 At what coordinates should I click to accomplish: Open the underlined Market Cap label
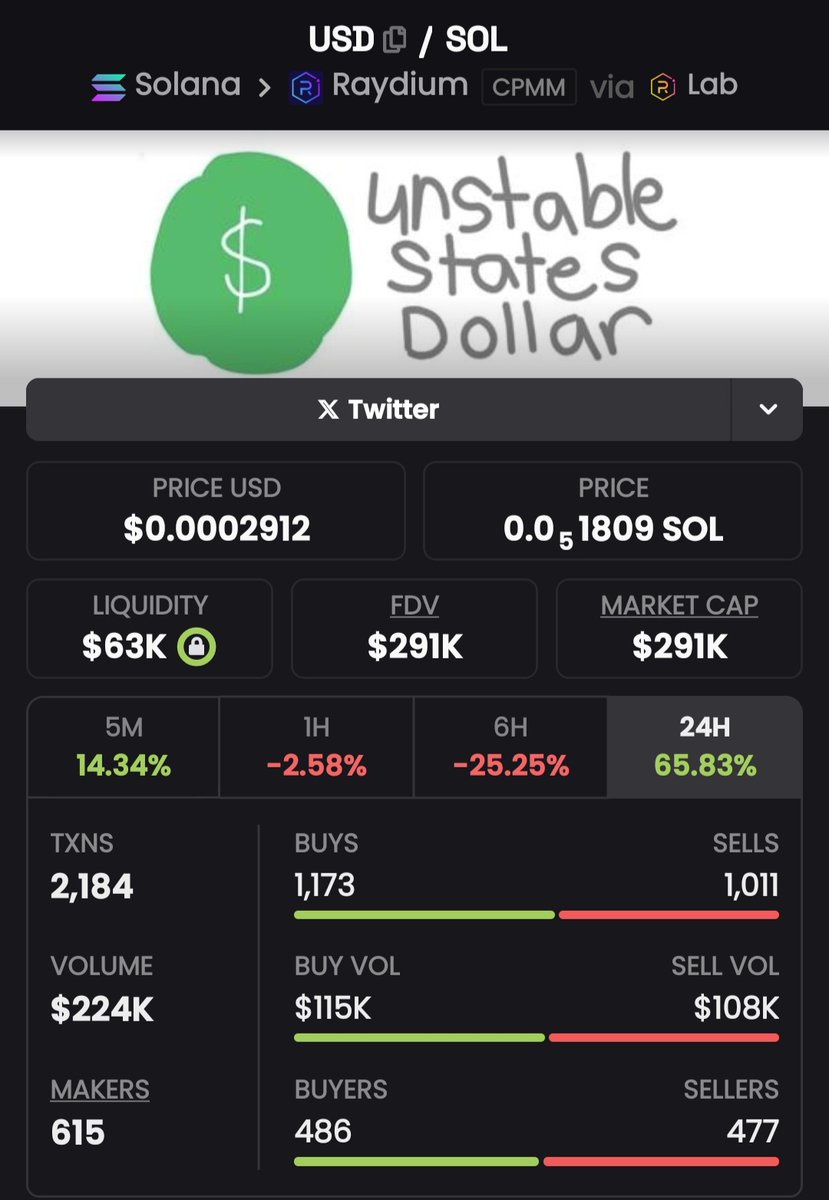coord(679,606)
